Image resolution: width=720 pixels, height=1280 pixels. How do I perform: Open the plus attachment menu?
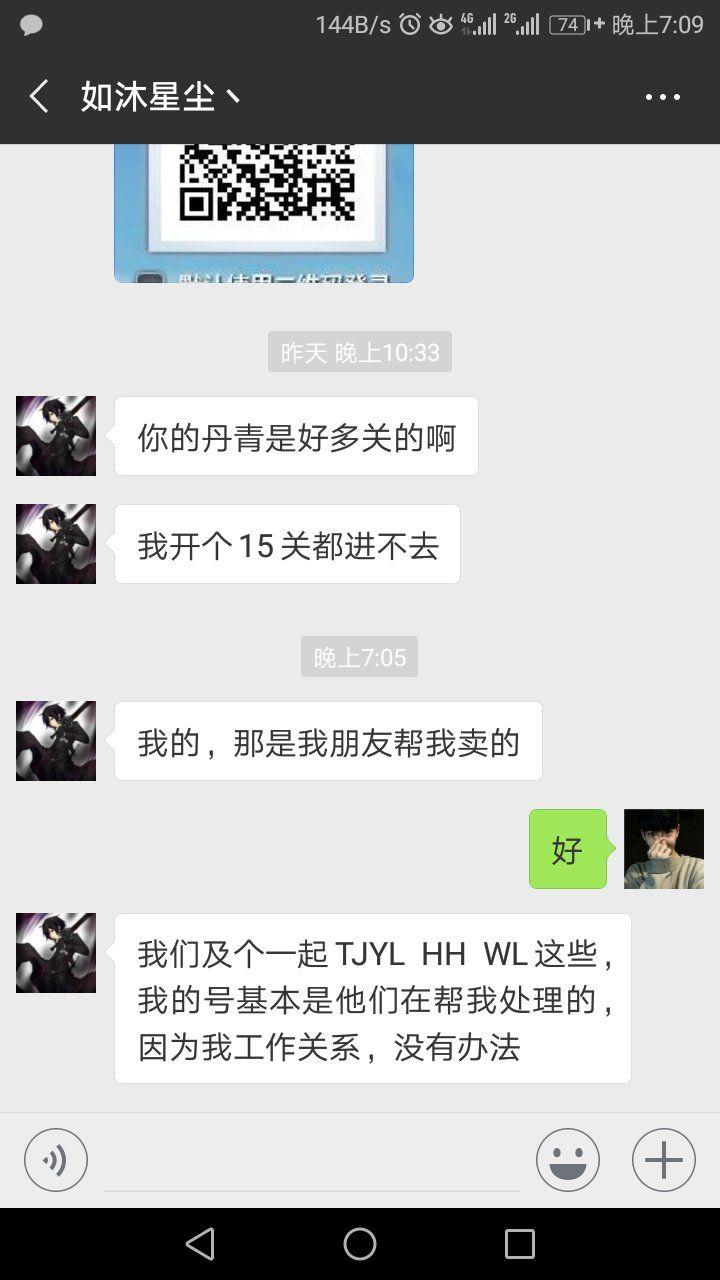[x=664, y=1160]
